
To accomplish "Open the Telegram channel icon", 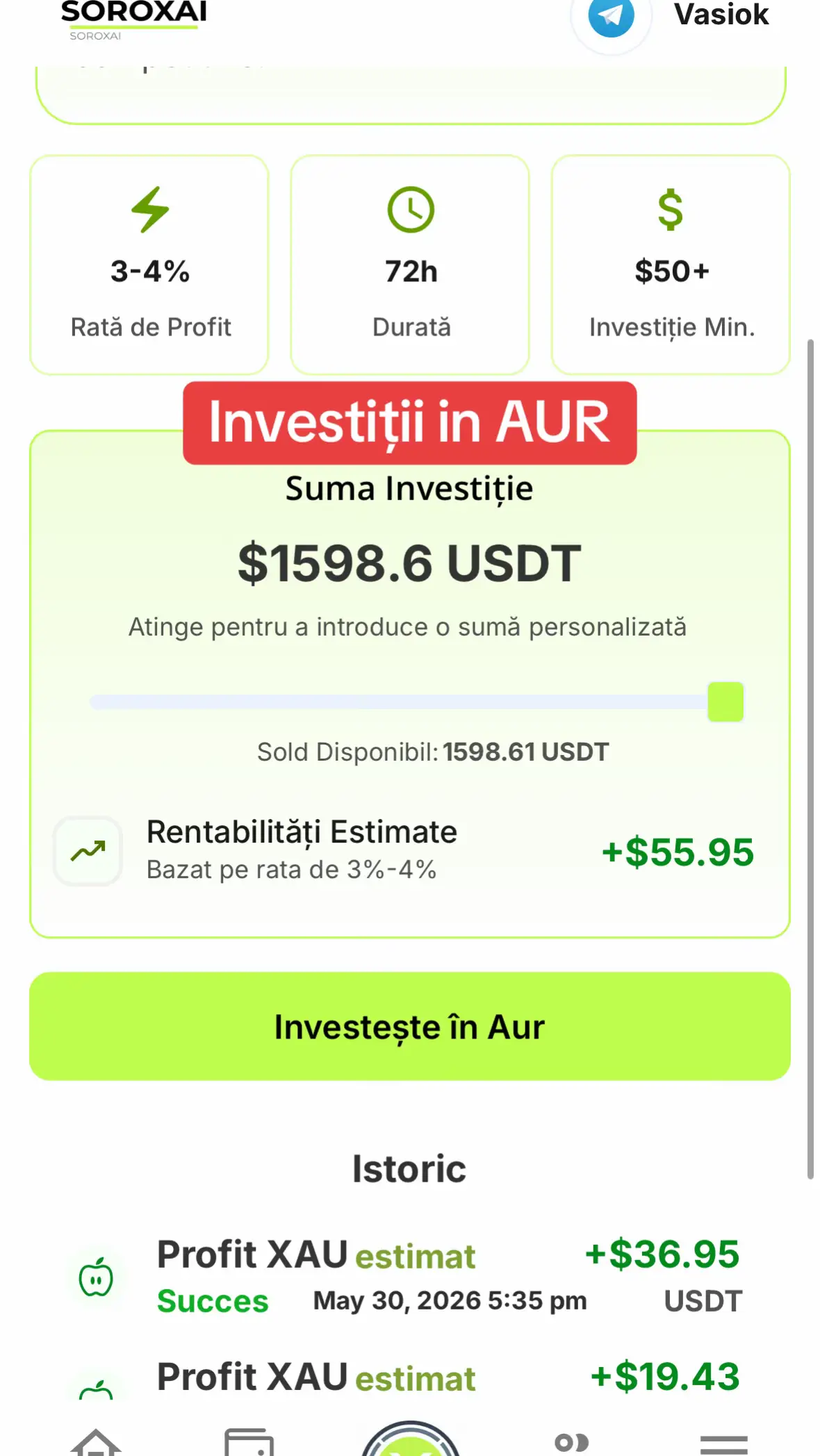I will point(611,17).
